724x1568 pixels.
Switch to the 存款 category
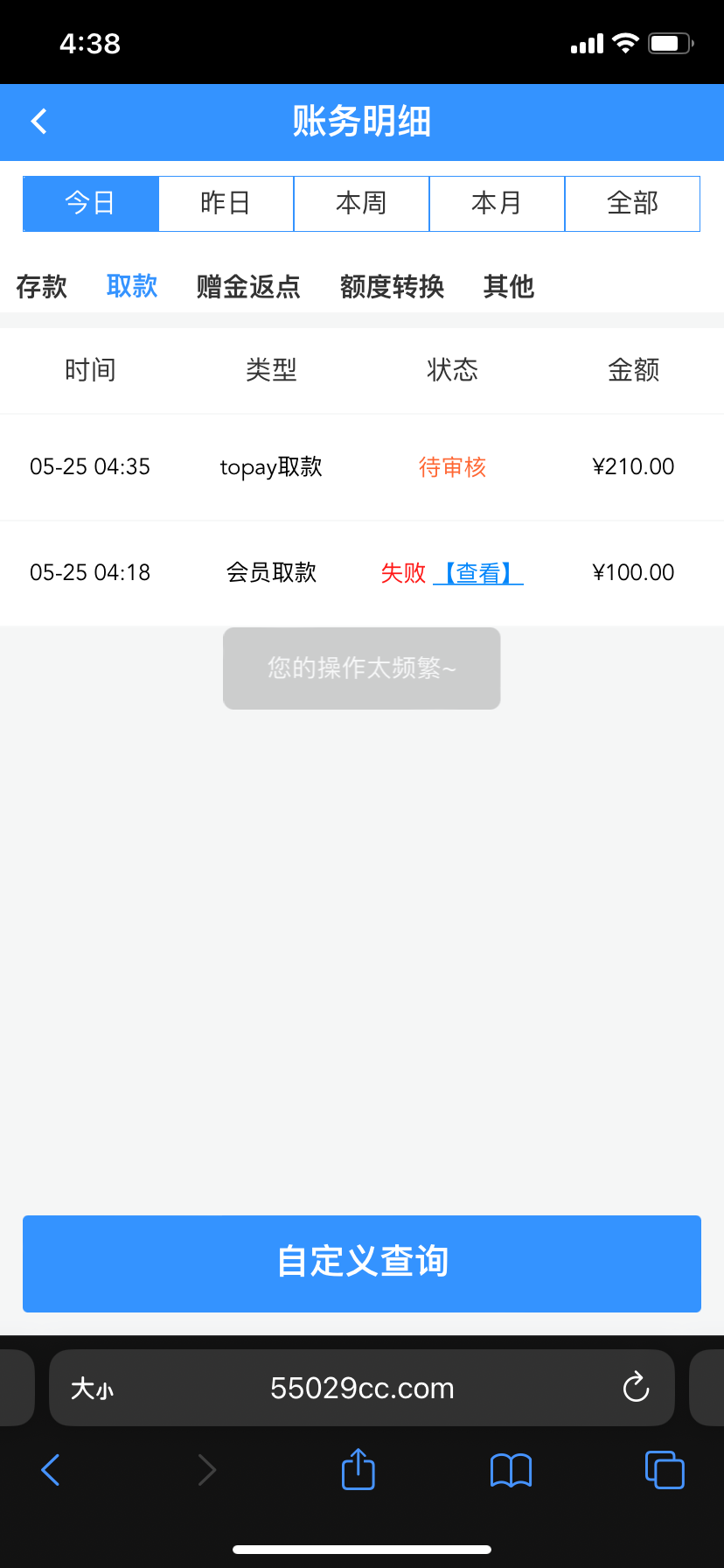tap(42, 287)
